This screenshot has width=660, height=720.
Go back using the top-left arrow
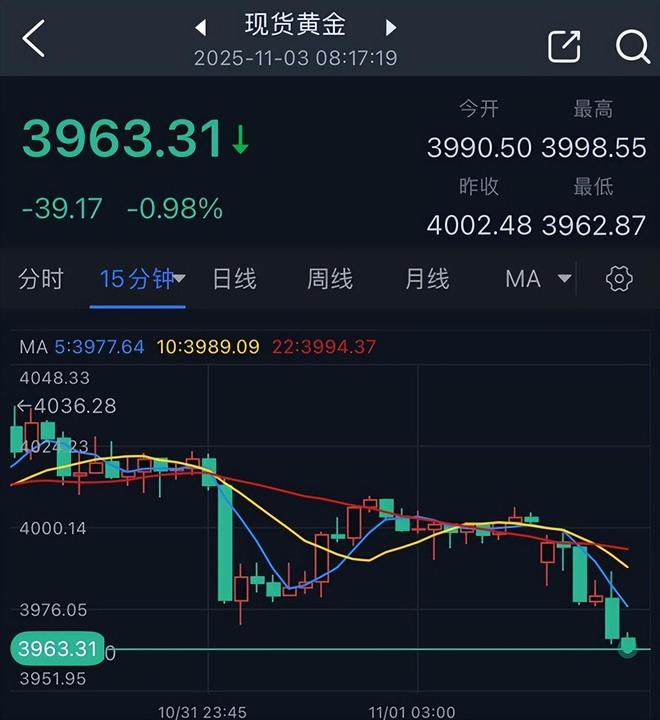point(34,40)
